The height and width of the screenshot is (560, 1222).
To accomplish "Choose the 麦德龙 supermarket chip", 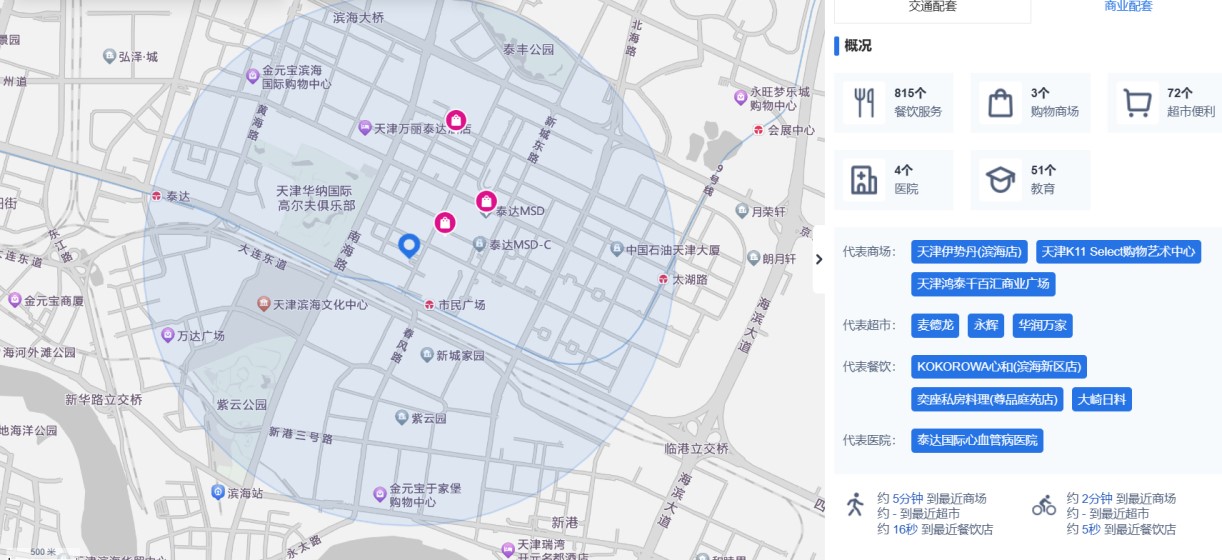I will coord(935,325).
